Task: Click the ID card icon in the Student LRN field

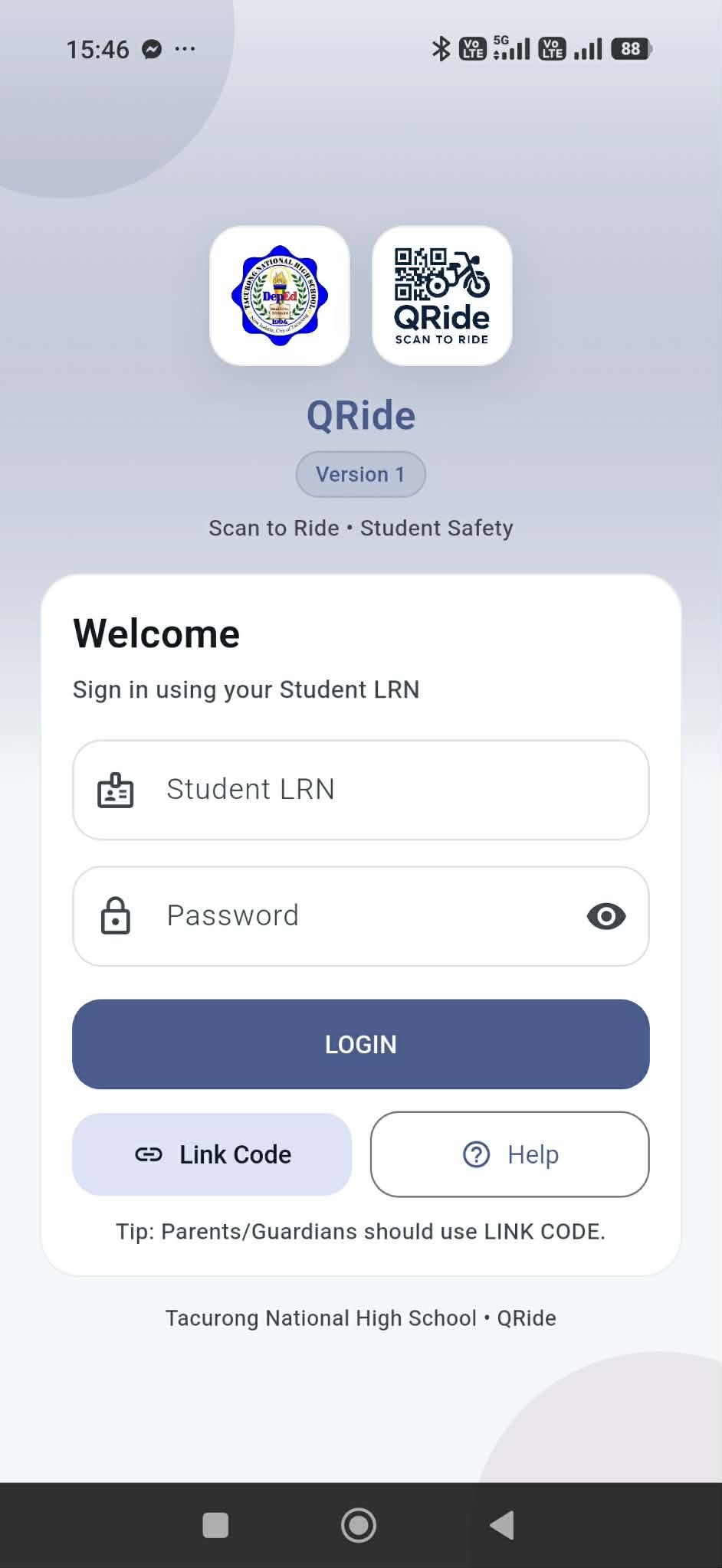Action: (116, 789)
